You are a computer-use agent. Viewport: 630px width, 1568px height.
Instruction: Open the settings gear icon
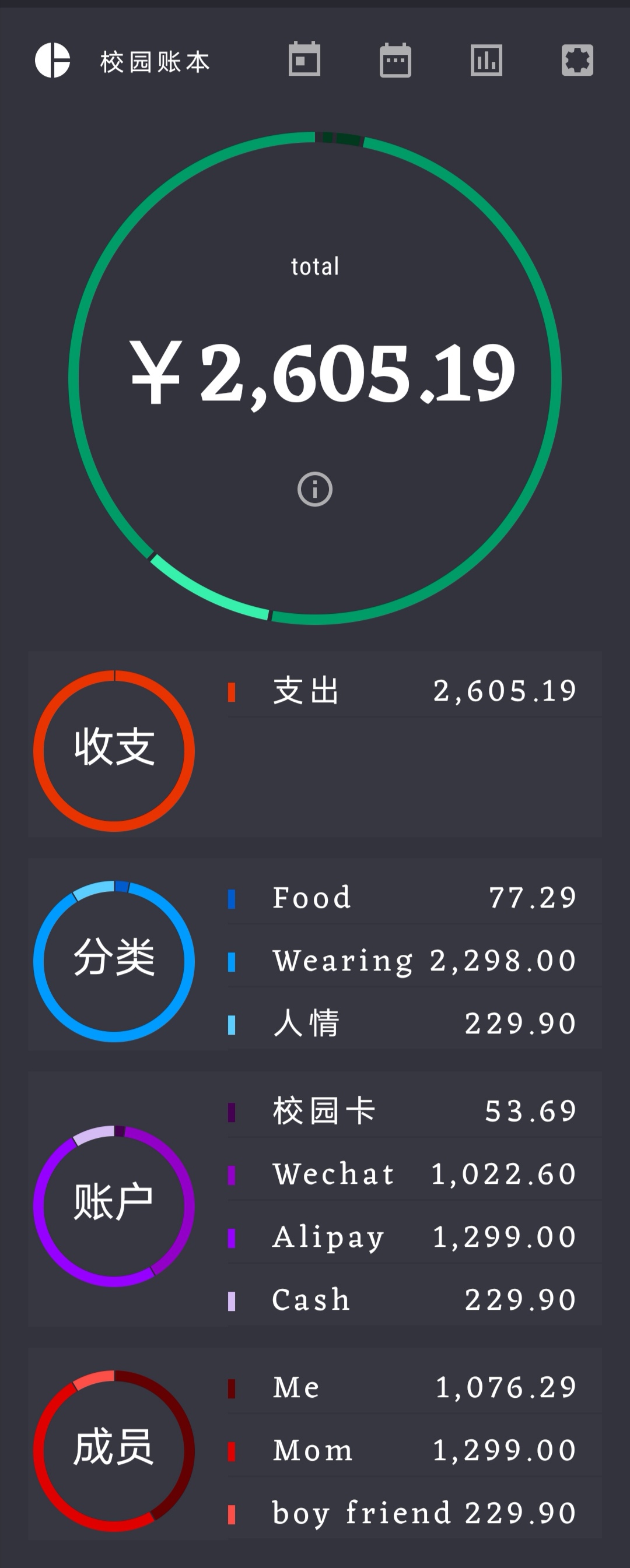click(x=577, y=59)
